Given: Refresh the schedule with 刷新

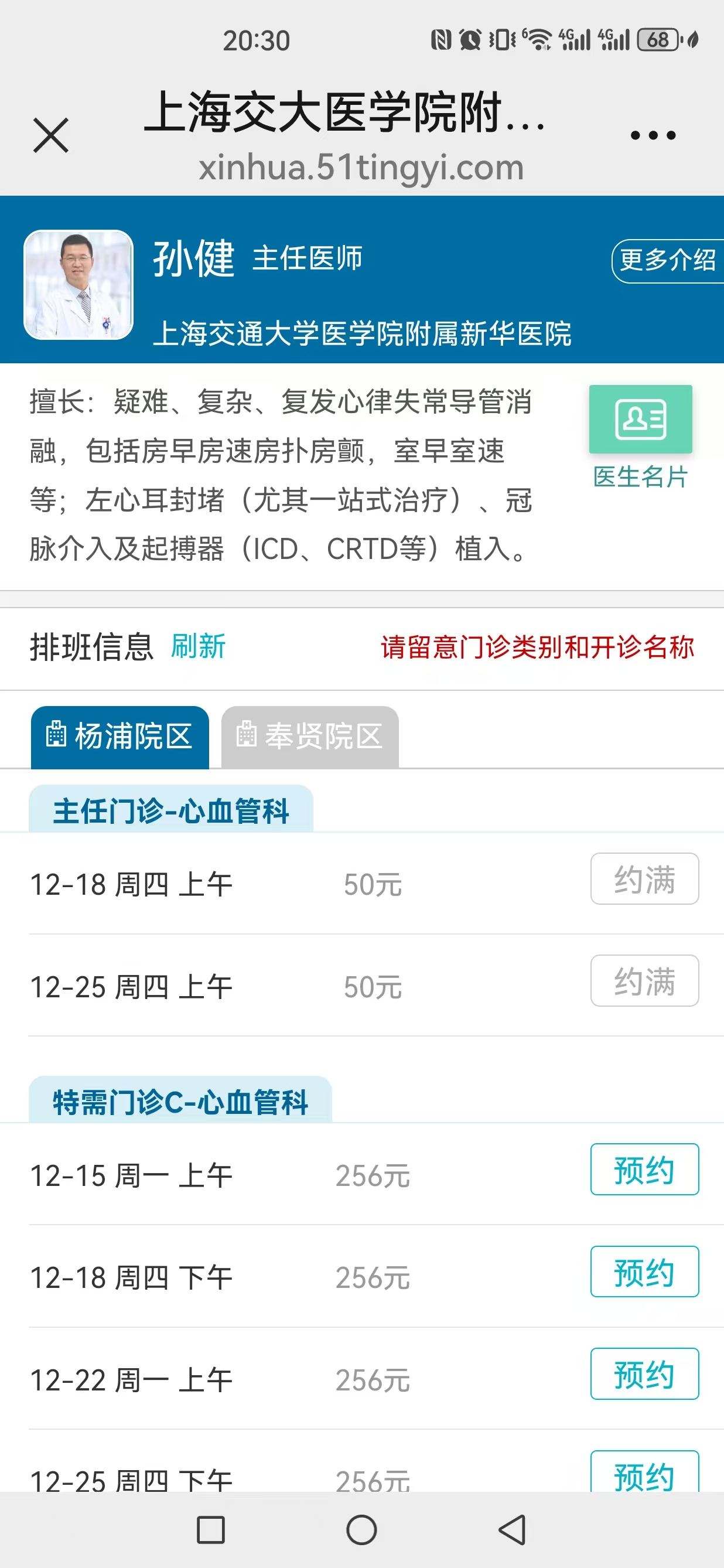Looking at the screenshot, I should (x=199, y=646).
